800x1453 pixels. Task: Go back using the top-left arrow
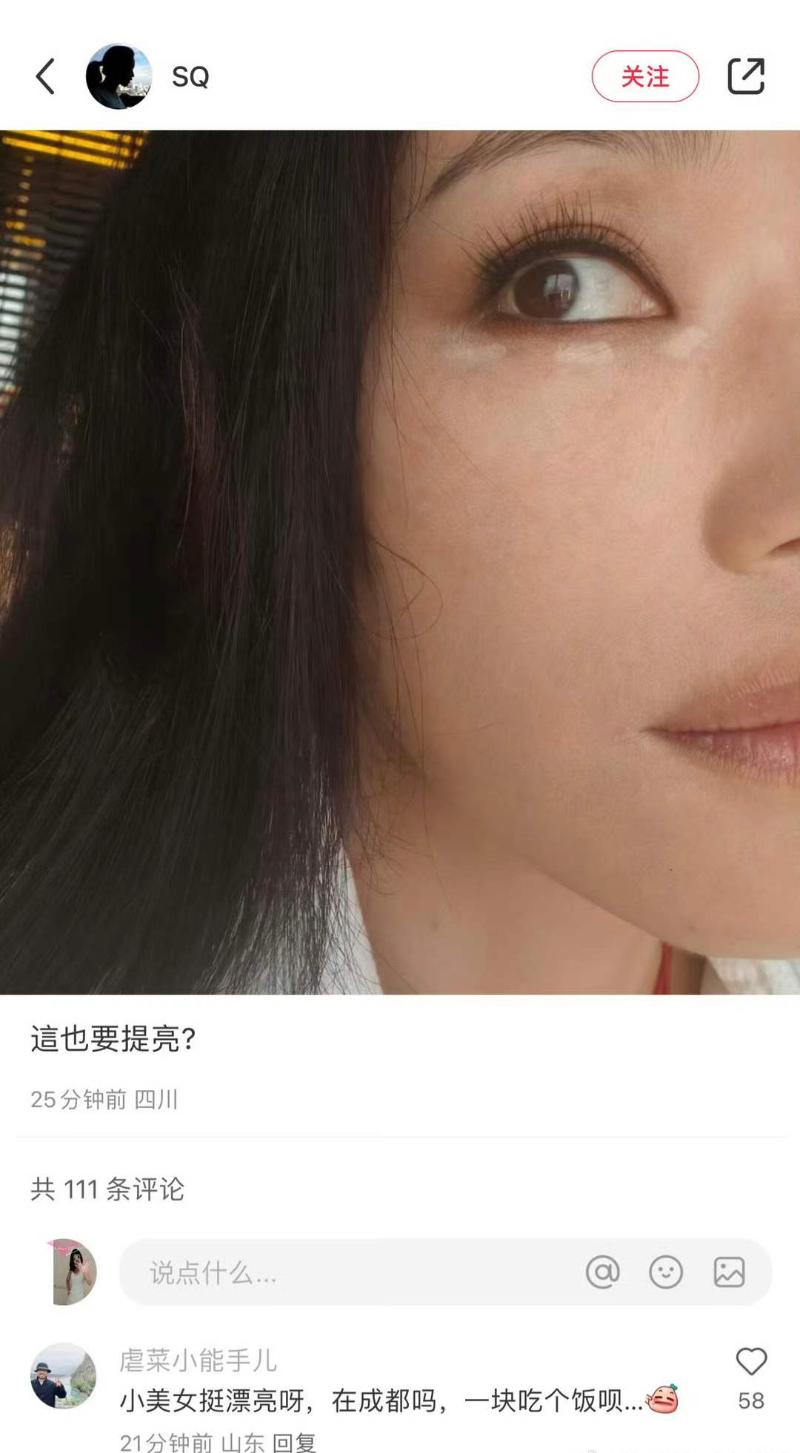[x=45, y=76]
